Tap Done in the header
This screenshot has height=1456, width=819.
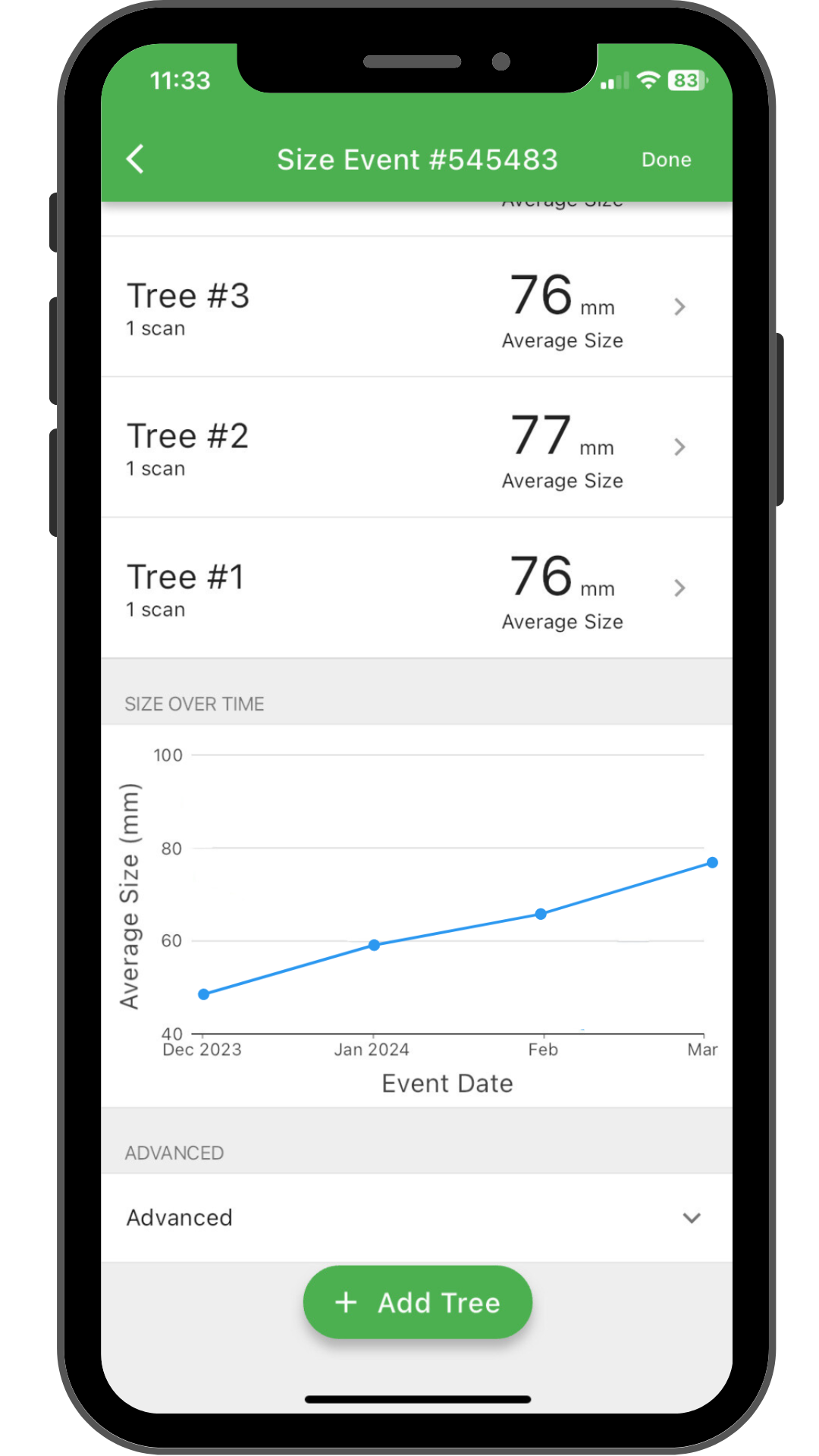tap(666, 159)
